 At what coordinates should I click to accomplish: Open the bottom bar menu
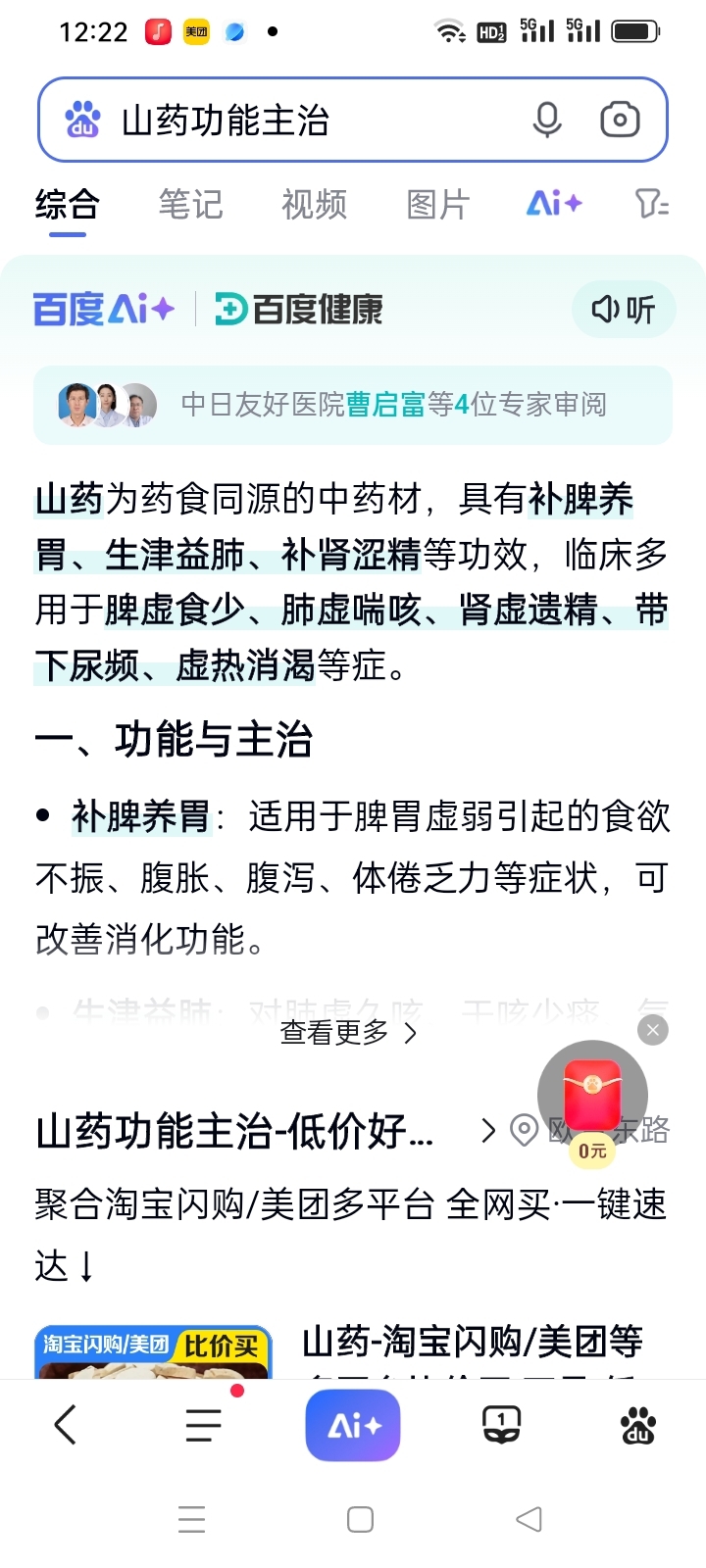[204, 1424]
